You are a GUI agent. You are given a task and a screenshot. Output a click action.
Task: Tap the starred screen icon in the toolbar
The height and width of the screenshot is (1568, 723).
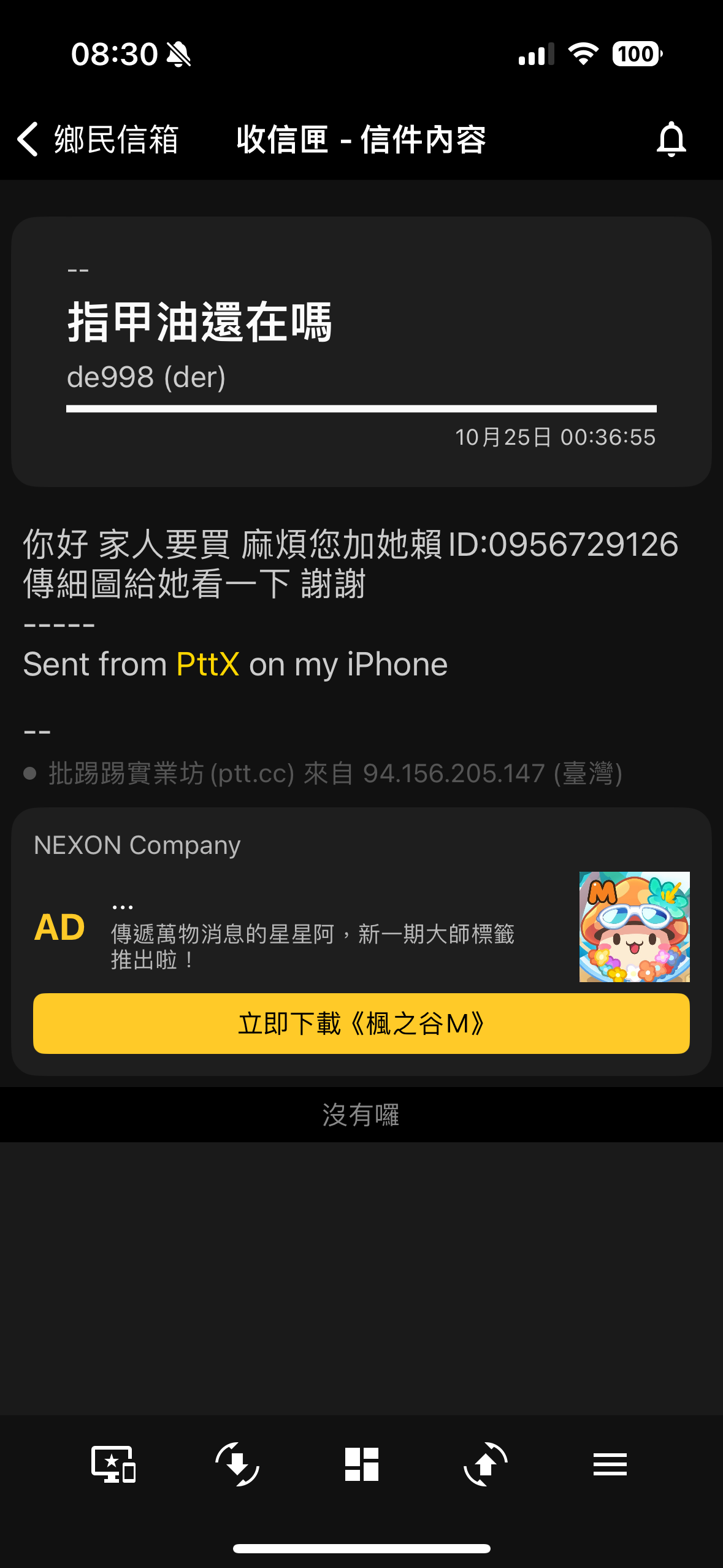click(x=113, y=1464)
